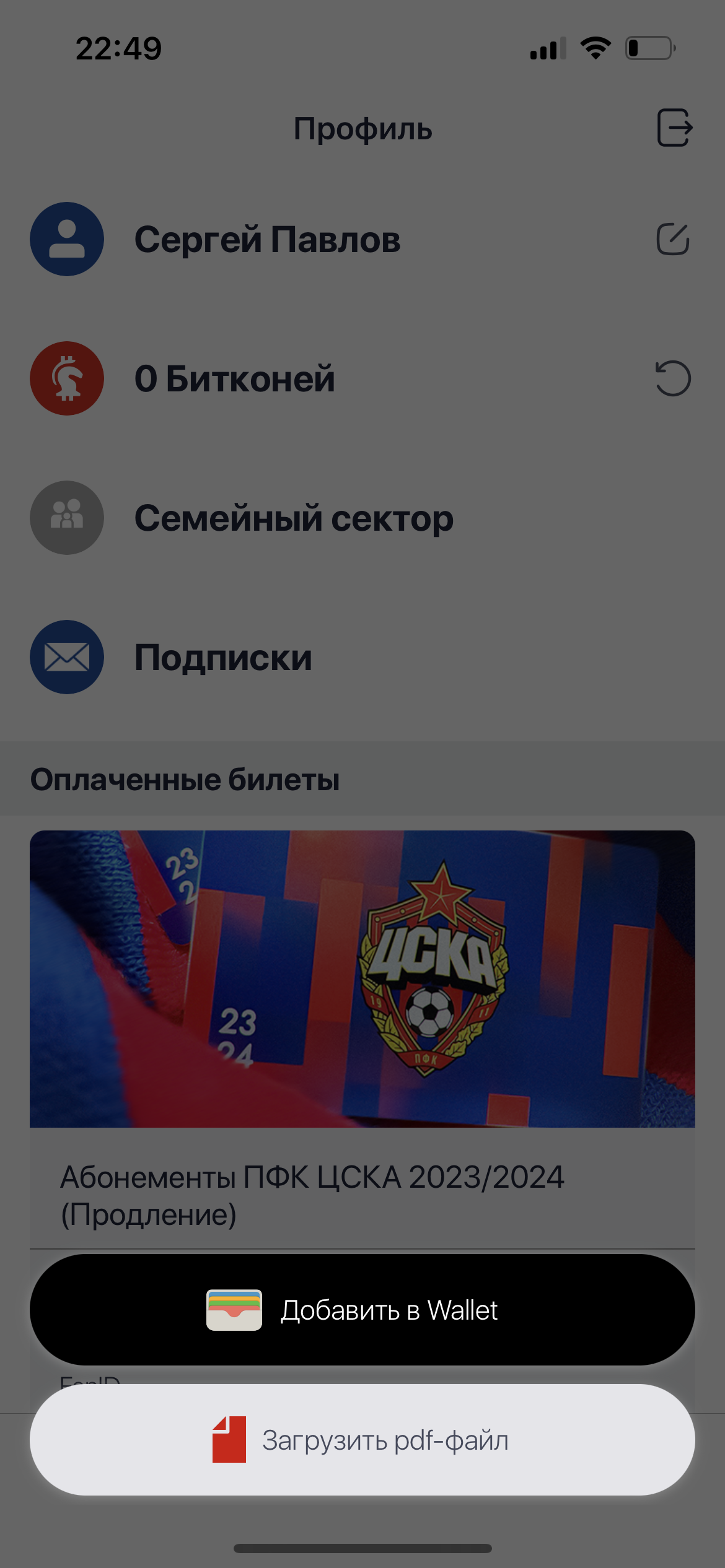The width and height of the screenshot is (725, 1568).
Task: Tap the Apple Wallet icon in the black button
Action: (x=234, y=1309)
